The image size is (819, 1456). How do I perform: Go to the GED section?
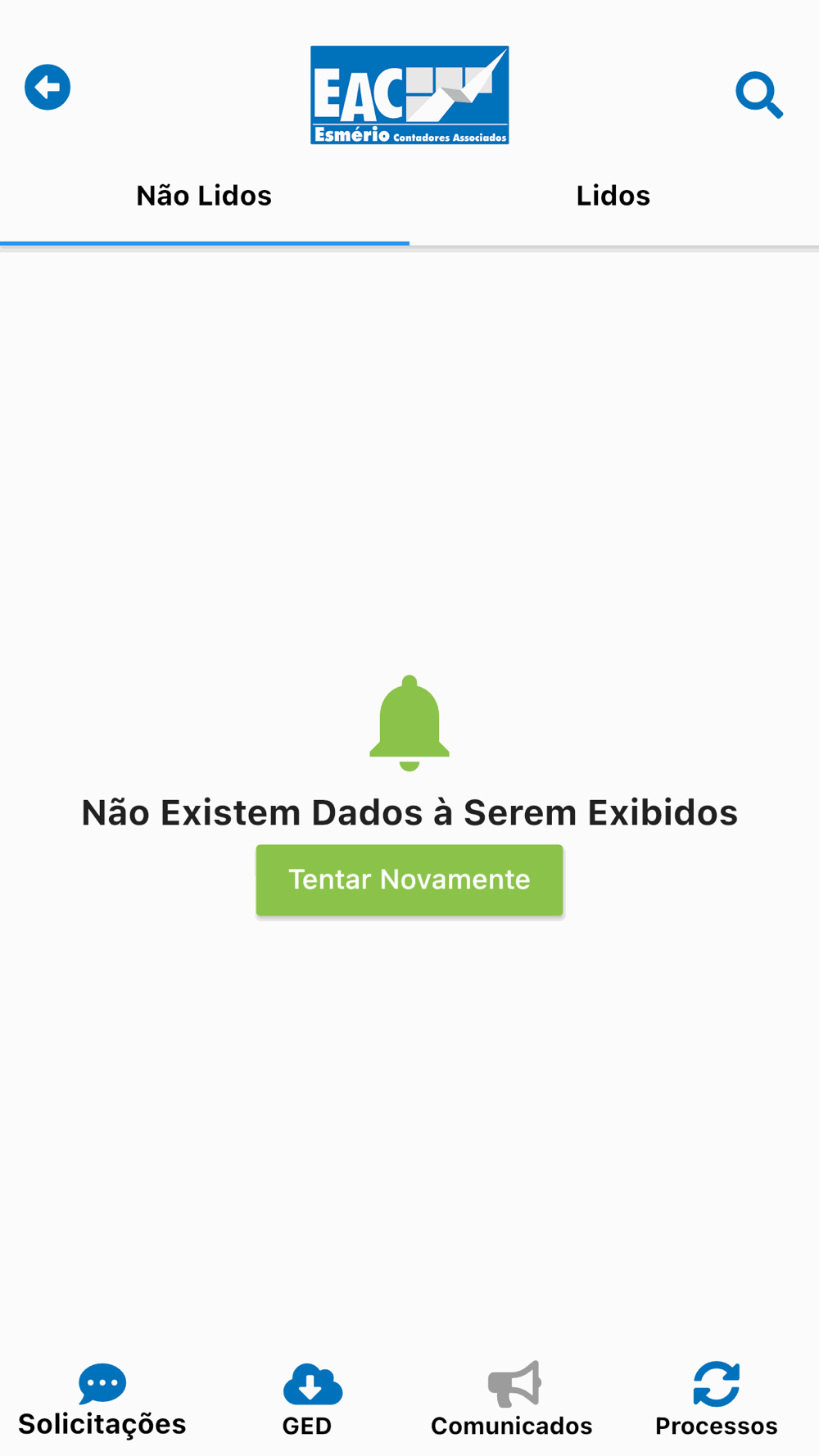coord(307,1400)
